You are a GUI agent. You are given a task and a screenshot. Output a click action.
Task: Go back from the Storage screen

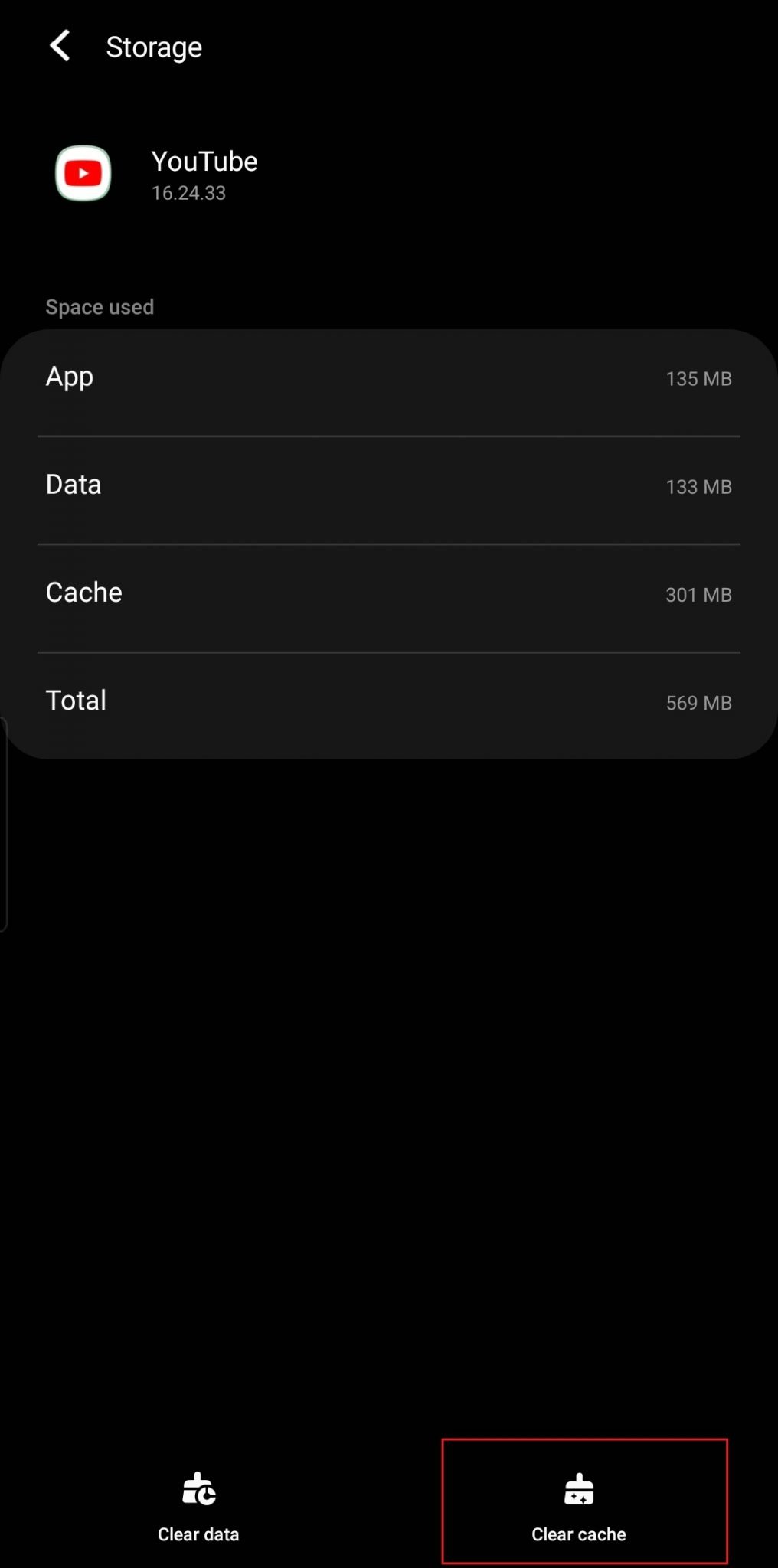(x=60, y=47)
